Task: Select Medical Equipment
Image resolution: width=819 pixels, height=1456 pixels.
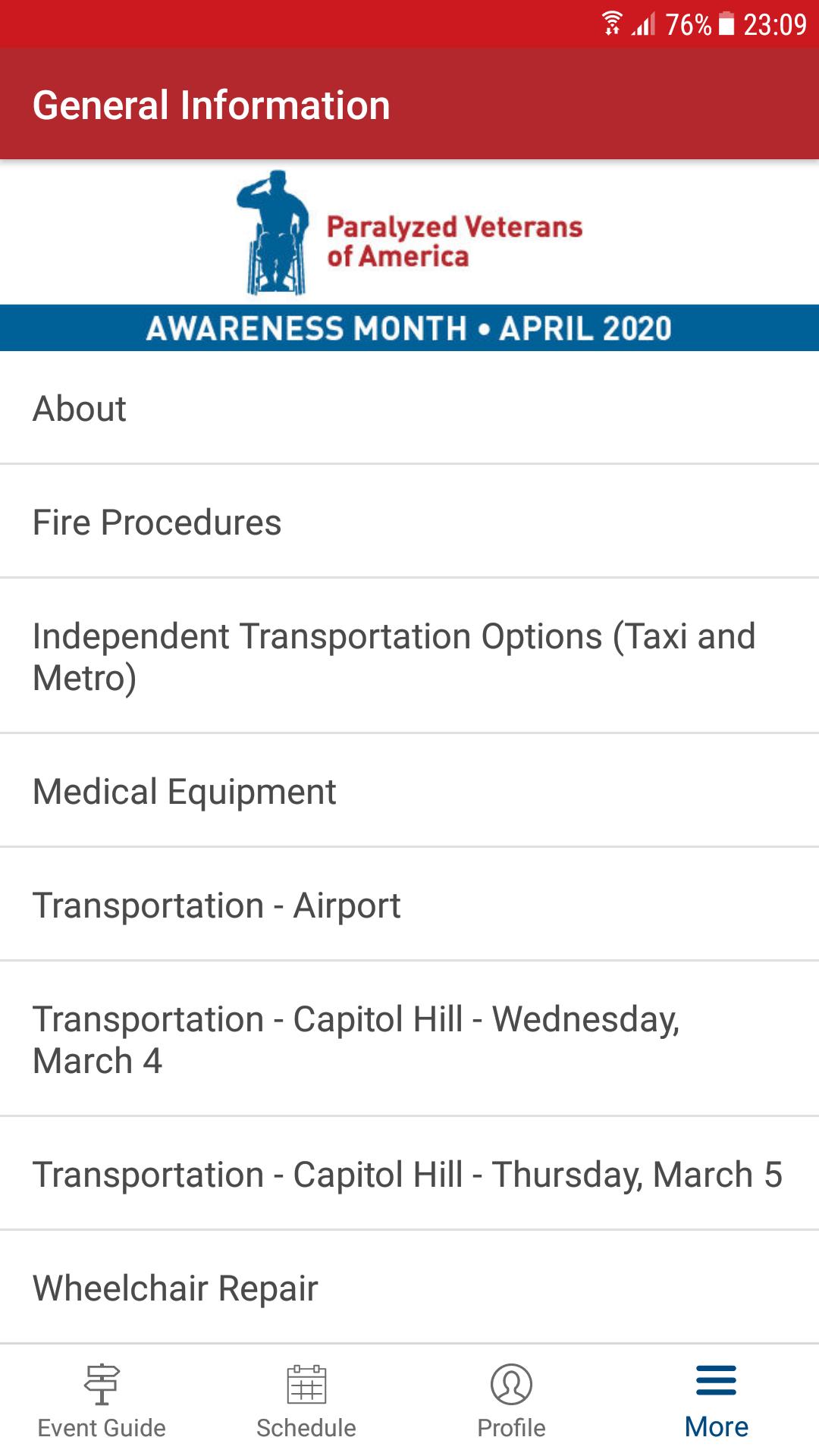Action: [409, 791]
